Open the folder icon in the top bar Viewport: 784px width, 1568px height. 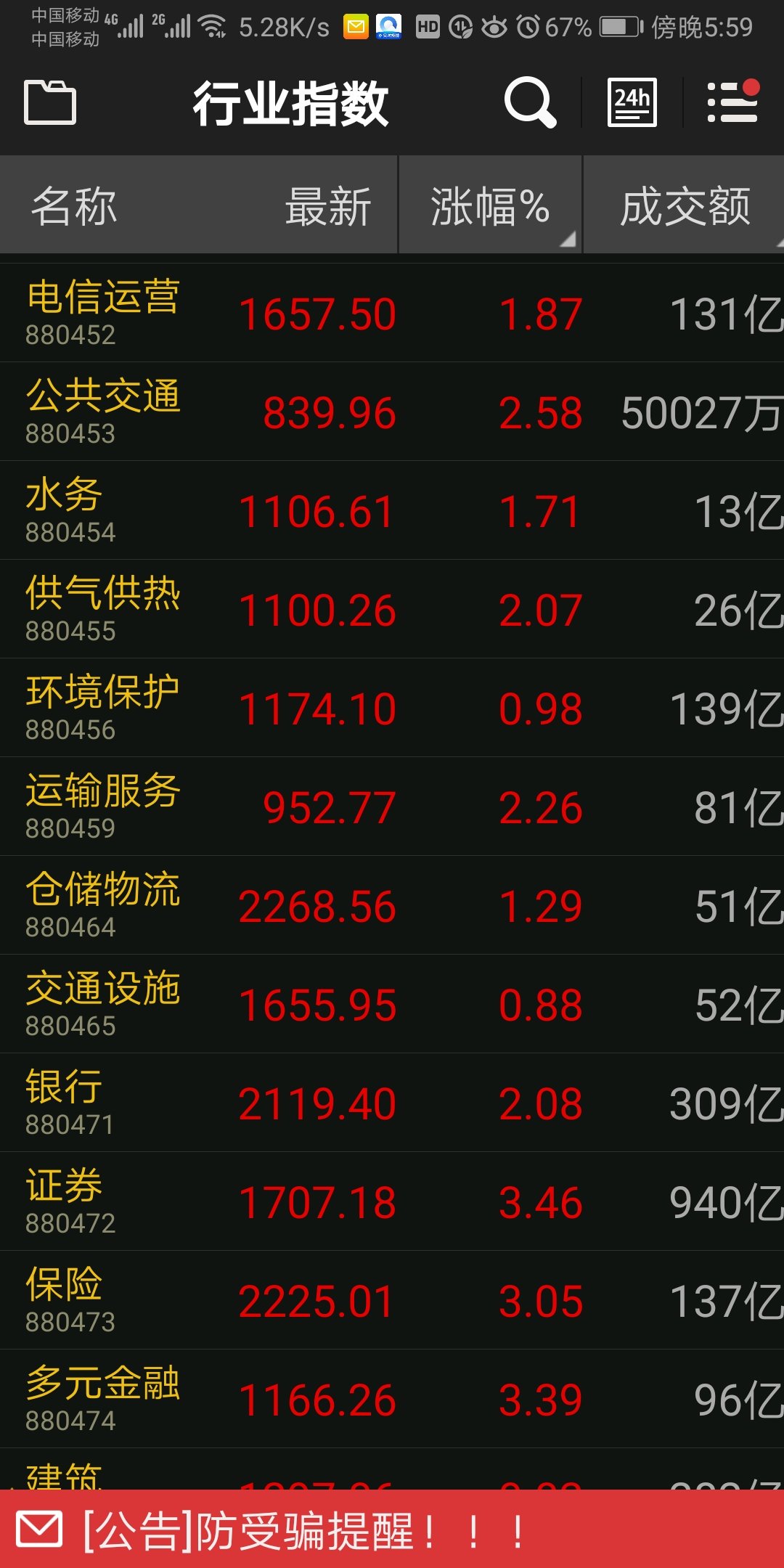(50, 102)
